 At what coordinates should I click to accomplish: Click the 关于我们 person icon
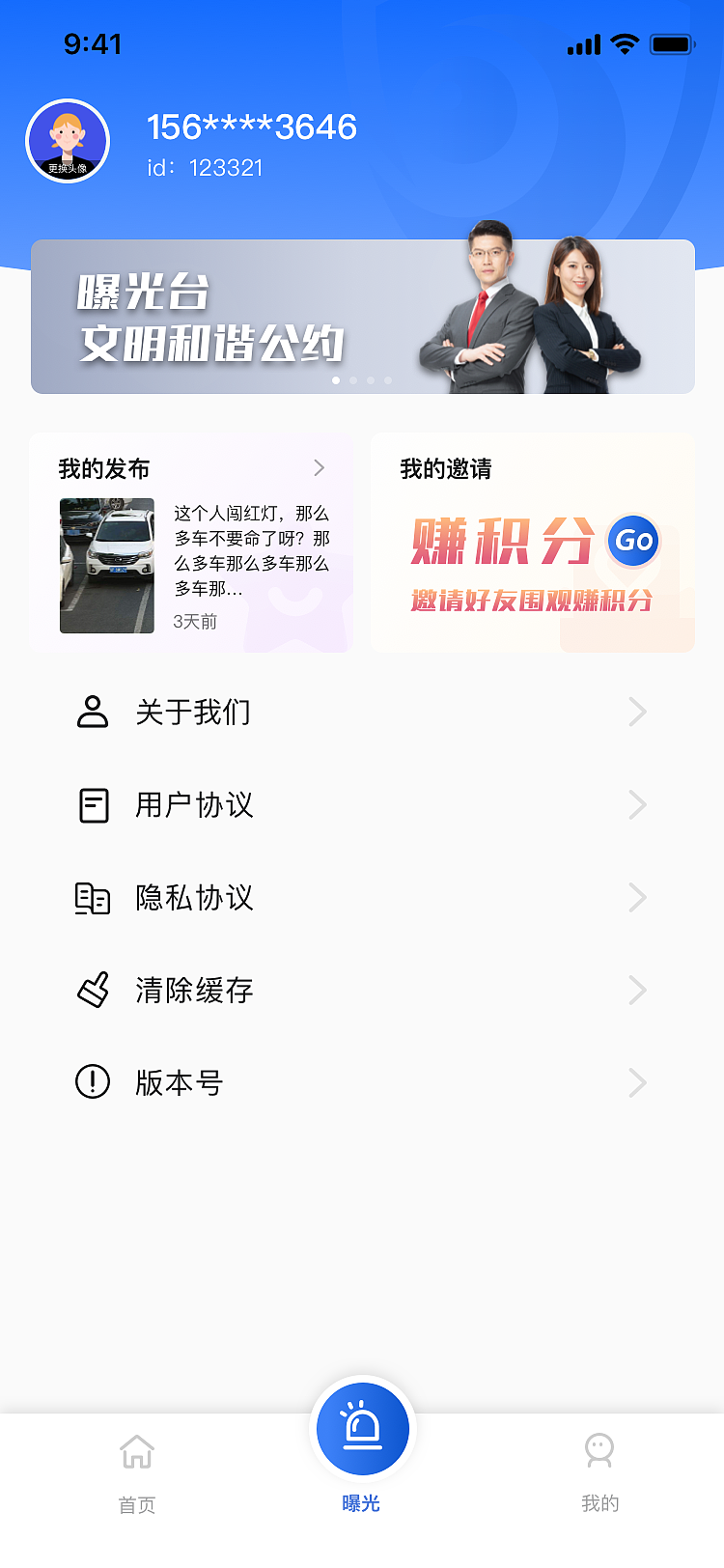coord(93,712)
